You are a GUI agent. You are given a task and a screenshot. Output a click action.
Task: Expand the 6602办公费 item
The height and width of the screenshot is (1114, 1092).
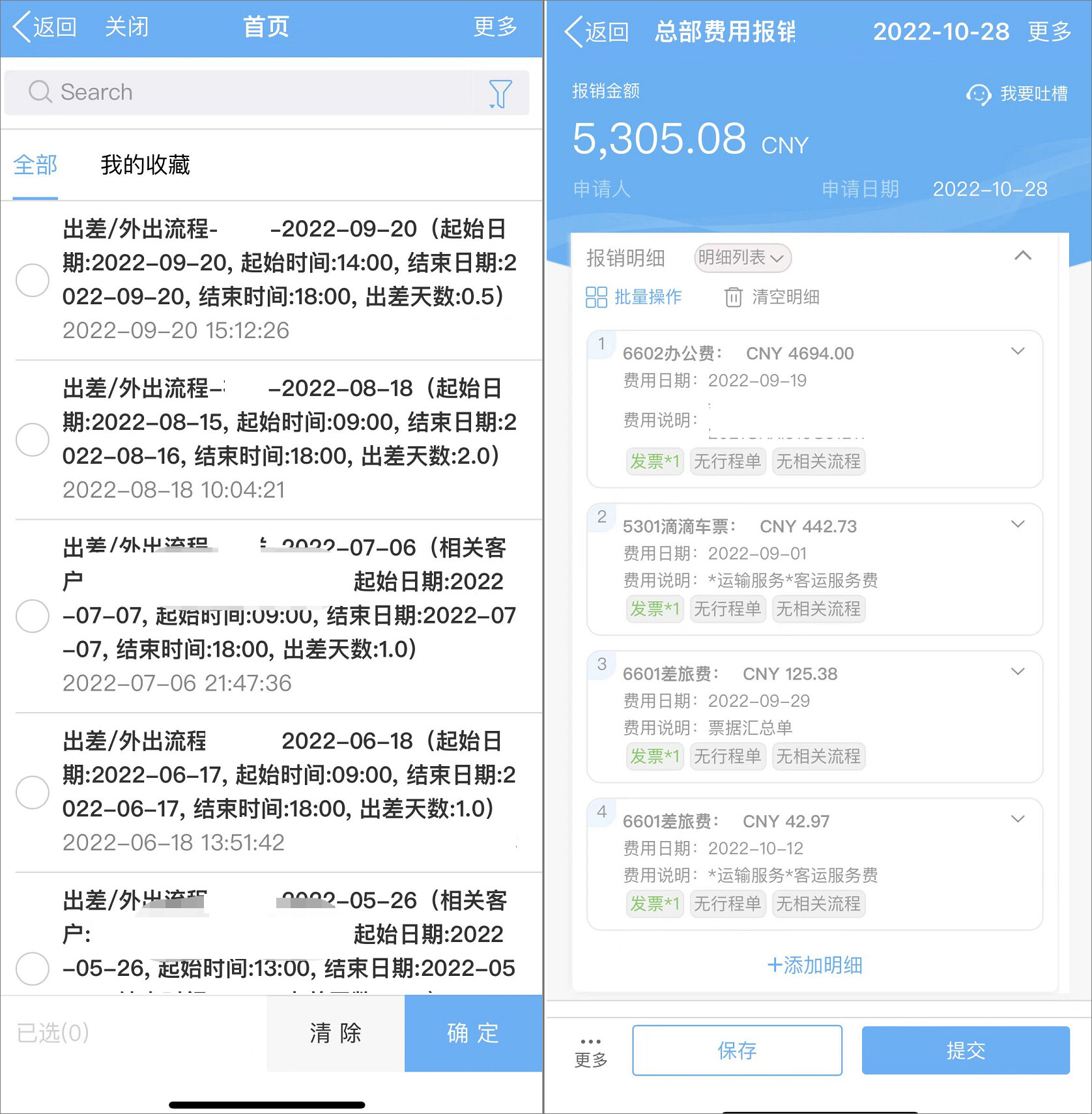coord(1017,352)
